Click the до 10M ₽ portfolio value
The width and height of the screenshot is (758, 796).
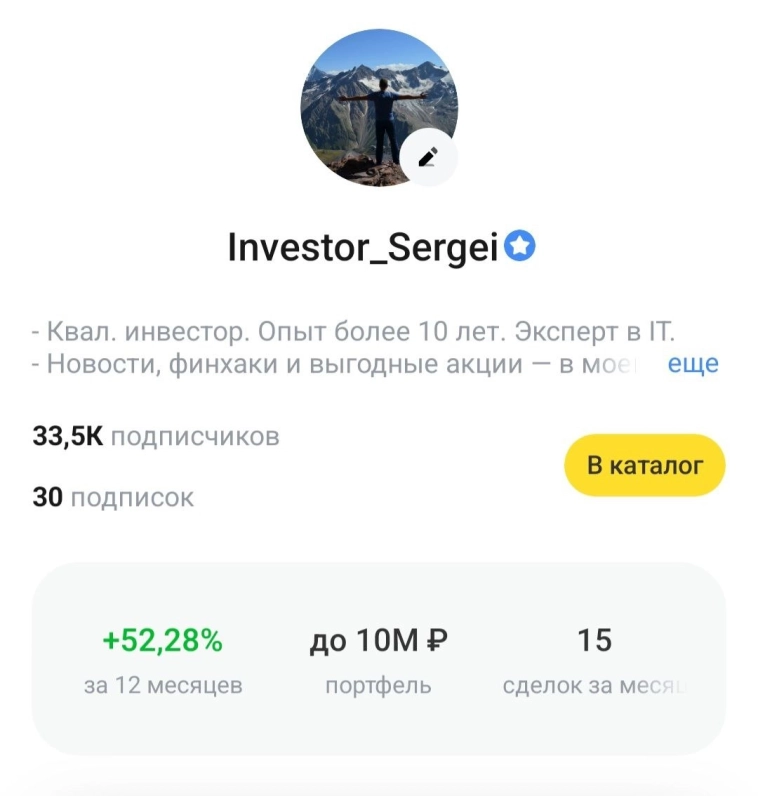(377, 639)
